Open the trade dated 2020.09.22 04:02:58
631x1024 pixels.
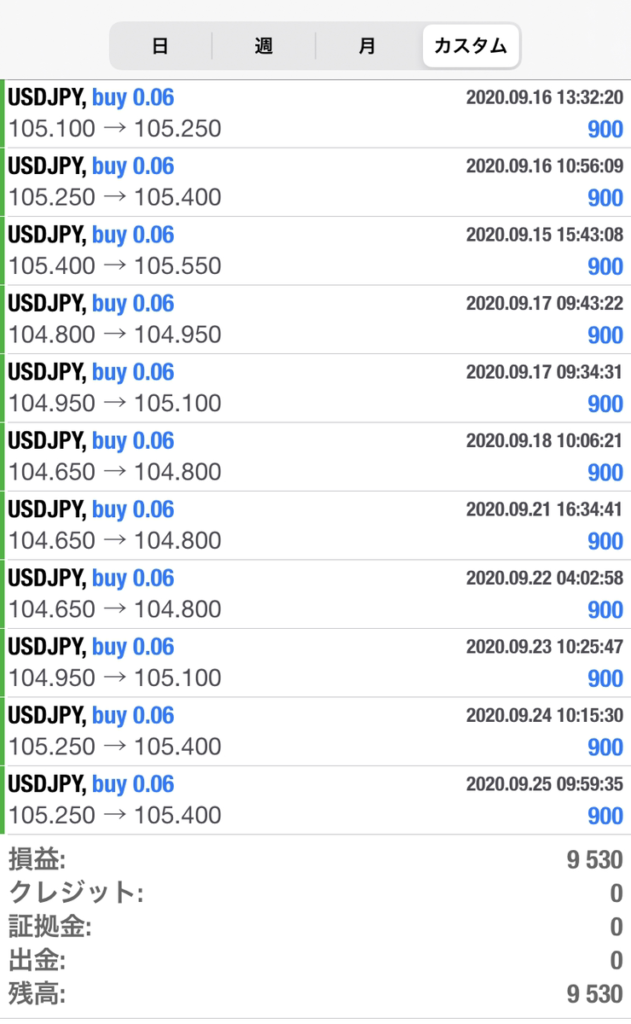point(316,594)
